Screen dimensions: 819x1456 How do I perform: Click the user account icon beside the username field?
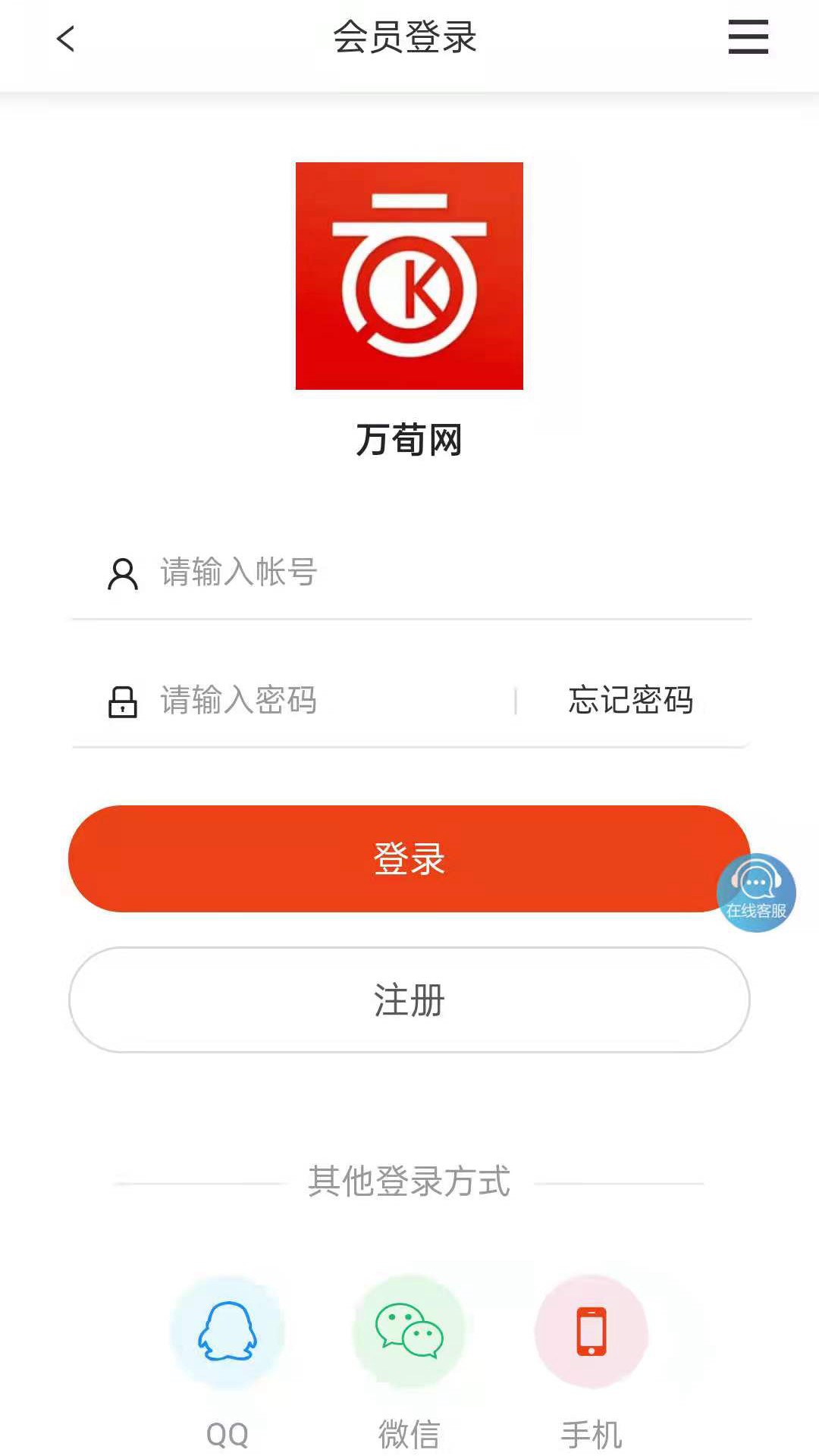point(121,574)
